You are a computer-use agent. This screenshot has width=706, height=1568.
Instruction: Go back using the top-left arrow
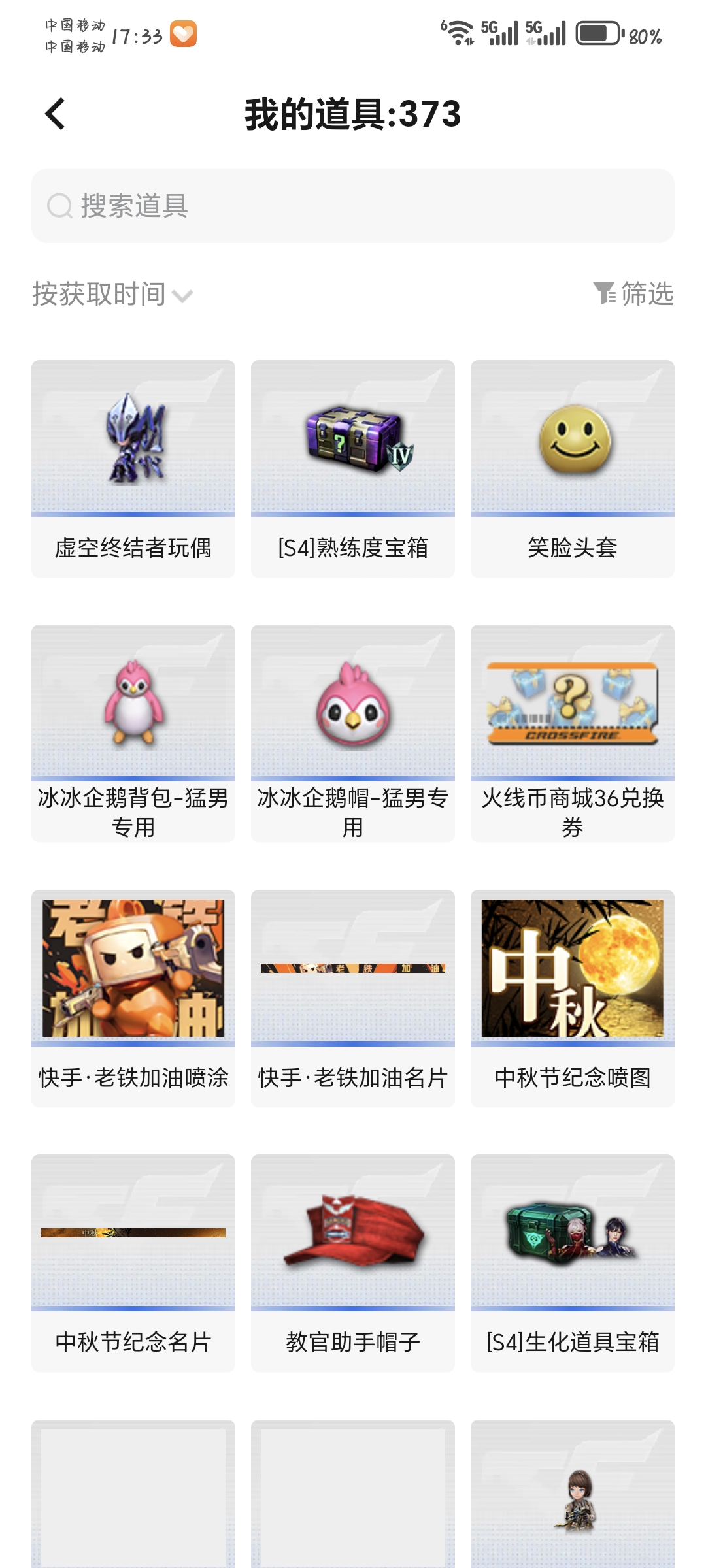(x=55, y=114)
